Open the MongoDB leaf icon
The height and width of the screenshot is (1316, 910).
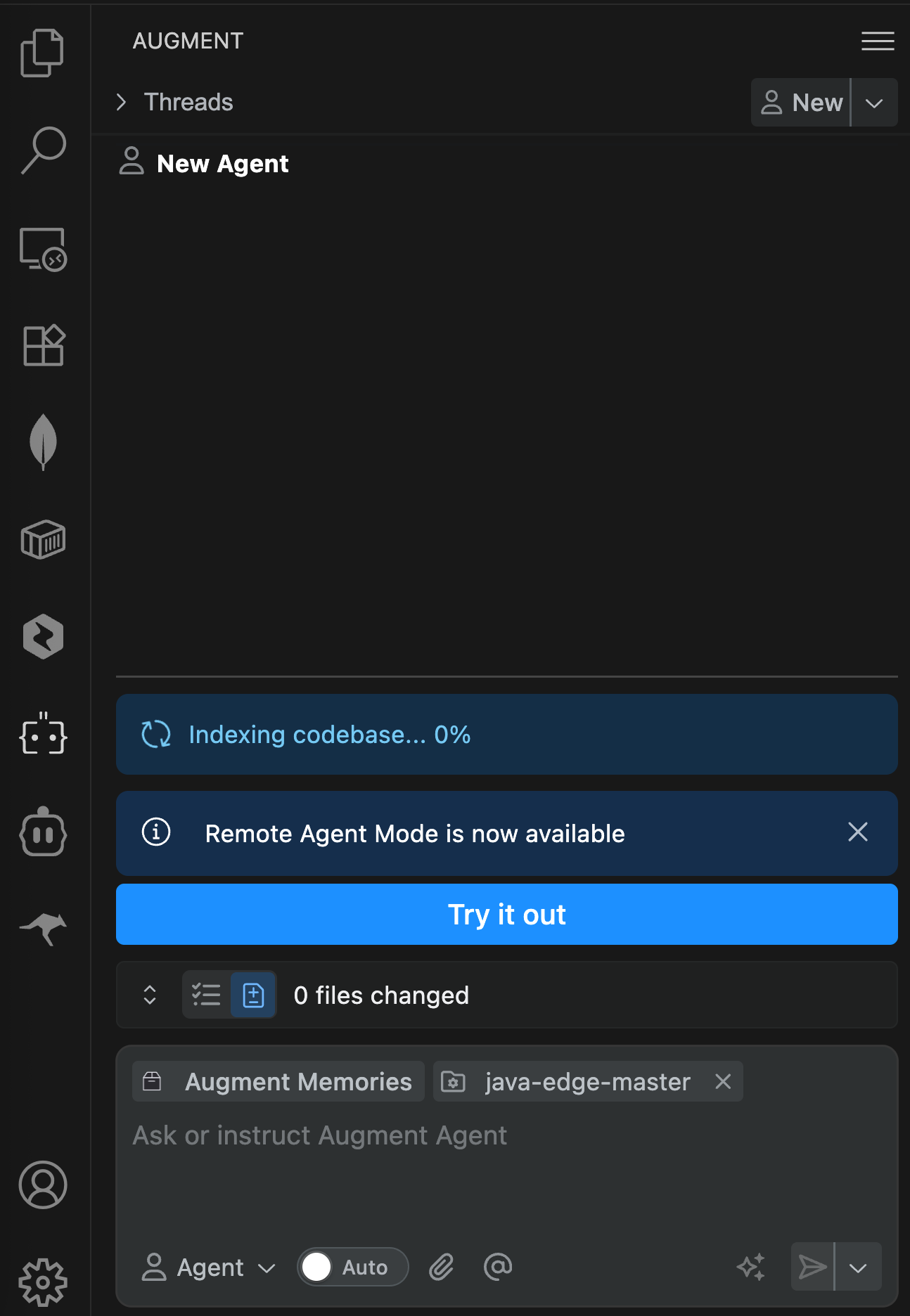click(x=43, y=441)
